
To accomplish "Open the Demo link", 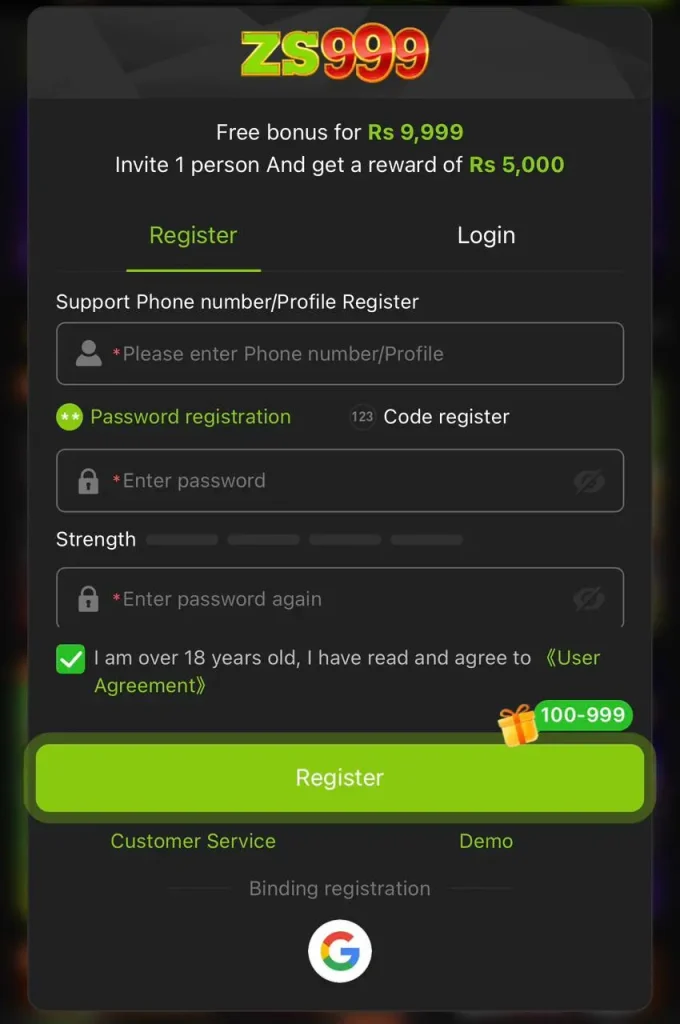I will tap(486, 841).
